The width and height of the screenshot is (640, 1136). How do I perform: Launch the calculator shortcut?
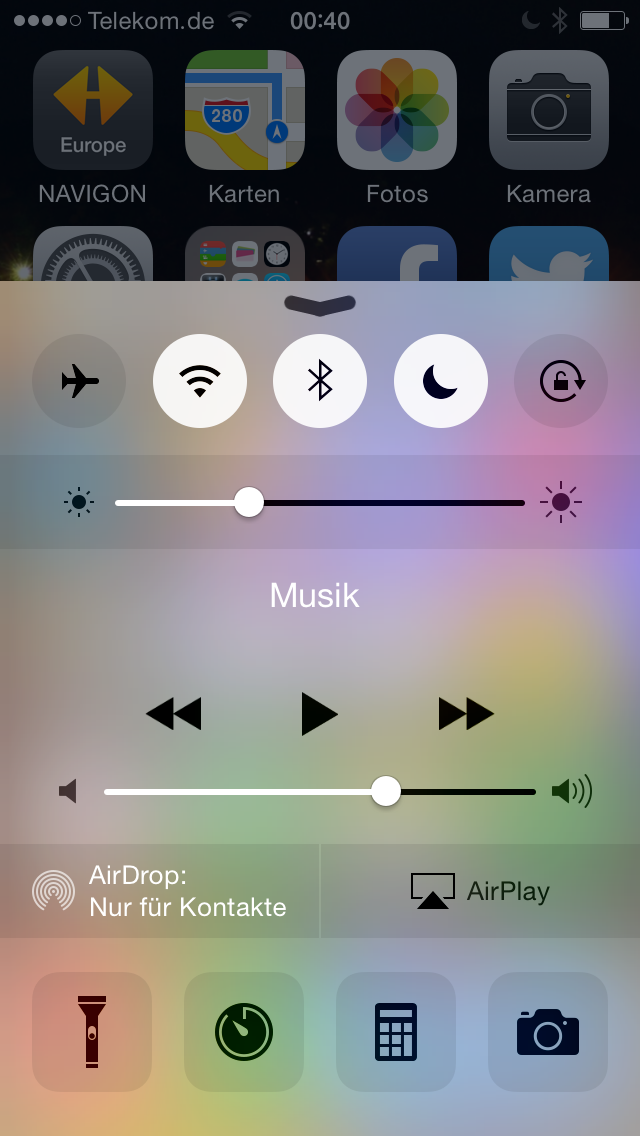pos(396,1032)
